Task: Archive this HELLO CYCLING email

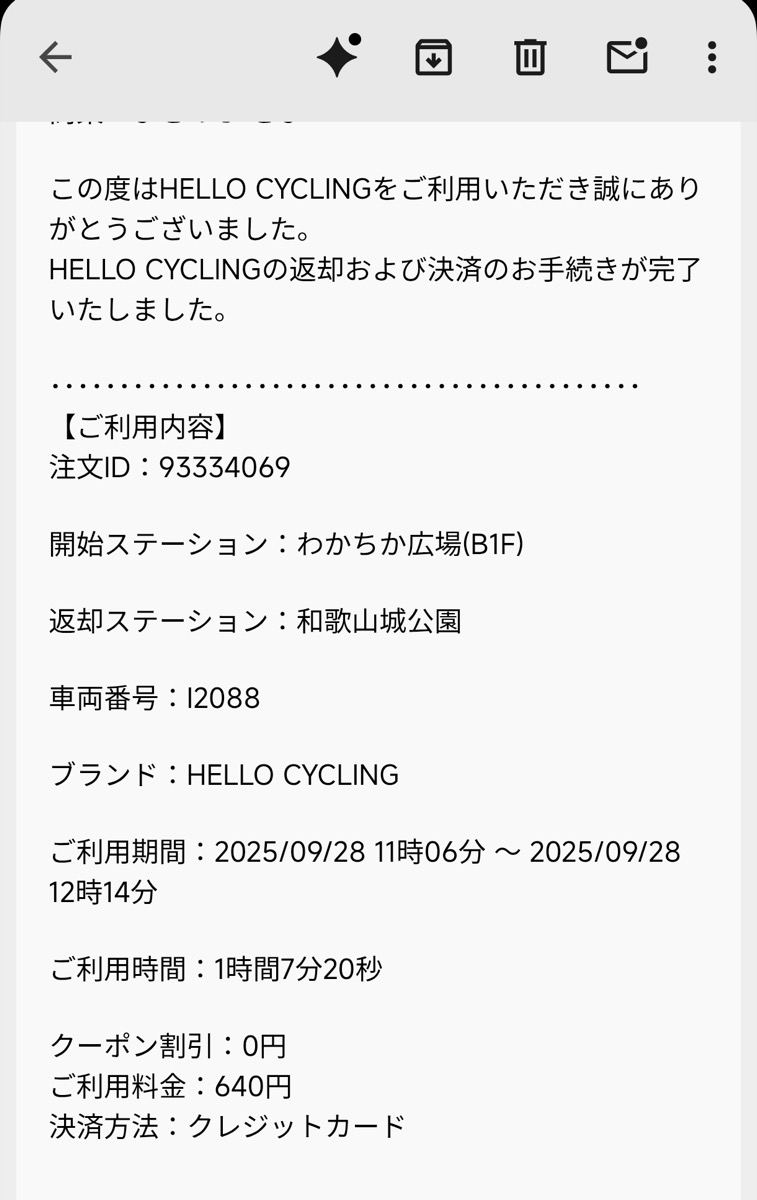Action: pyautogui.click(x=433, y=57)
